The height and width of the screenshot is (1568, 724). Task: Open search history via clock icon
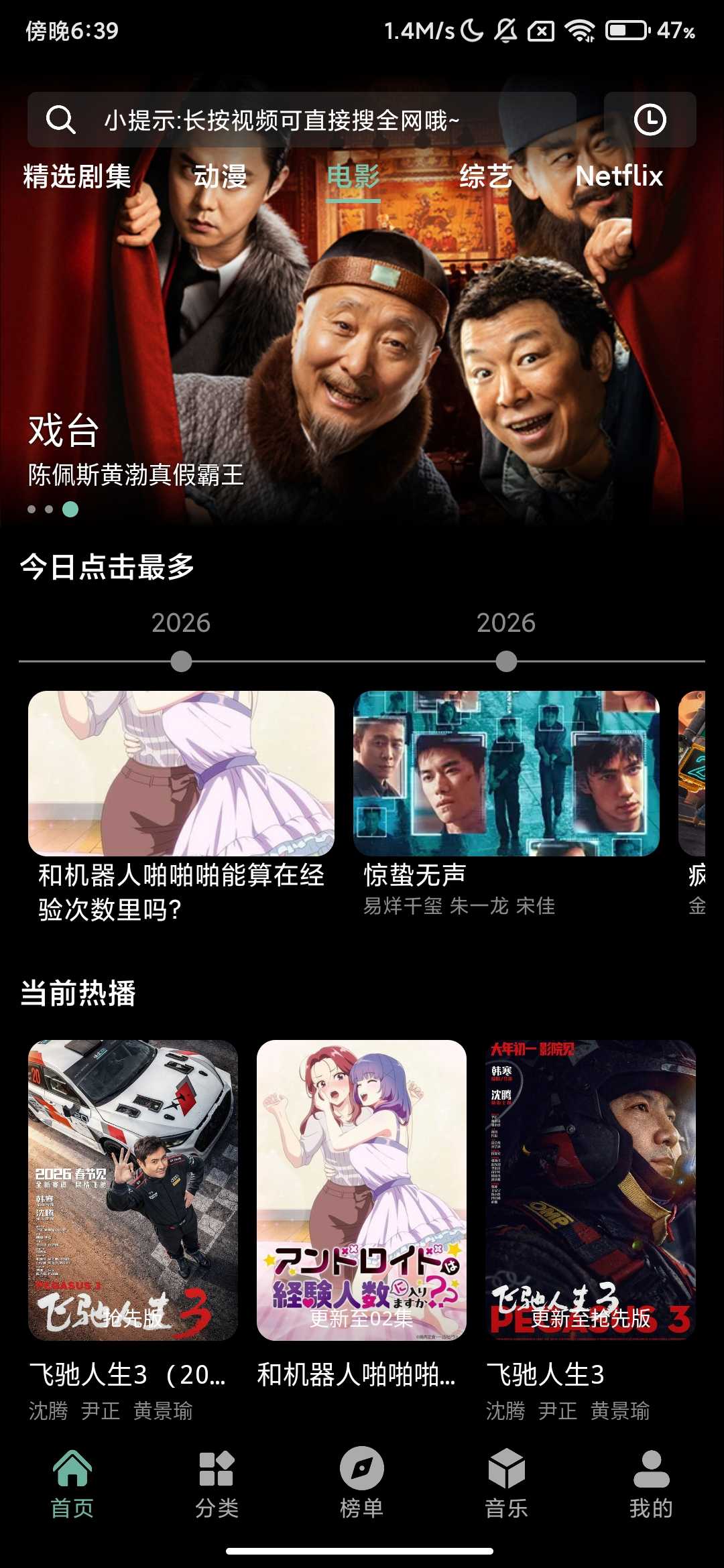tap(649, 120)
